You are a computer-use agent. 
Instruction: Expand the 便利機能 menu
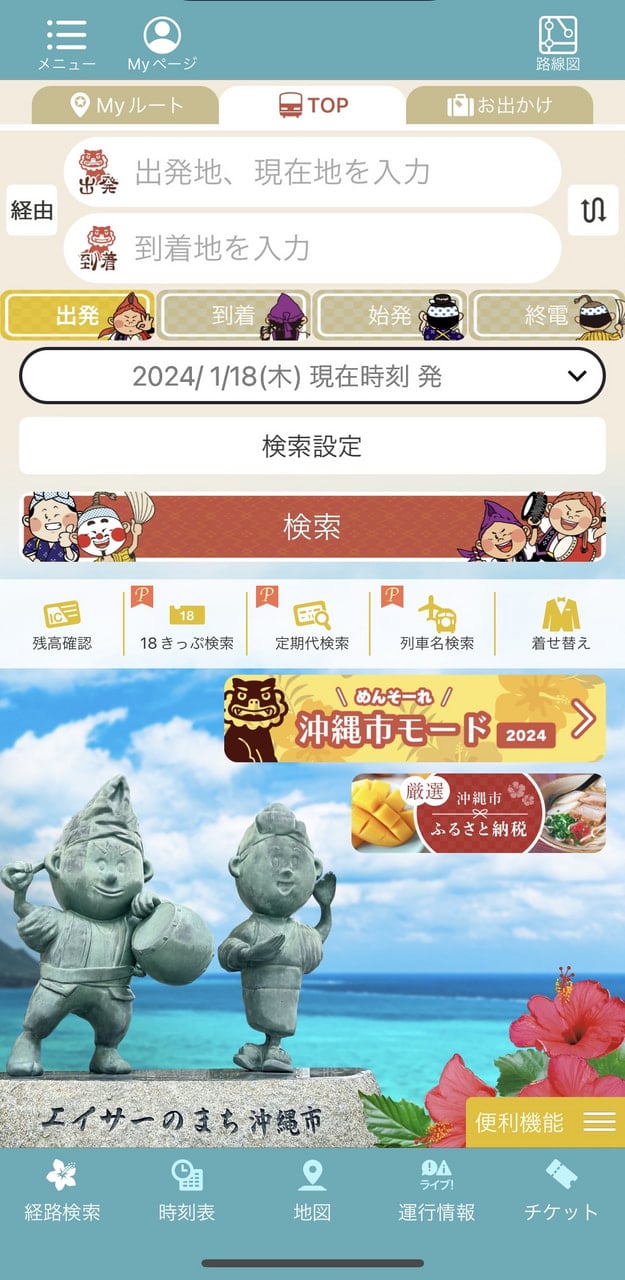(545, 1122)
